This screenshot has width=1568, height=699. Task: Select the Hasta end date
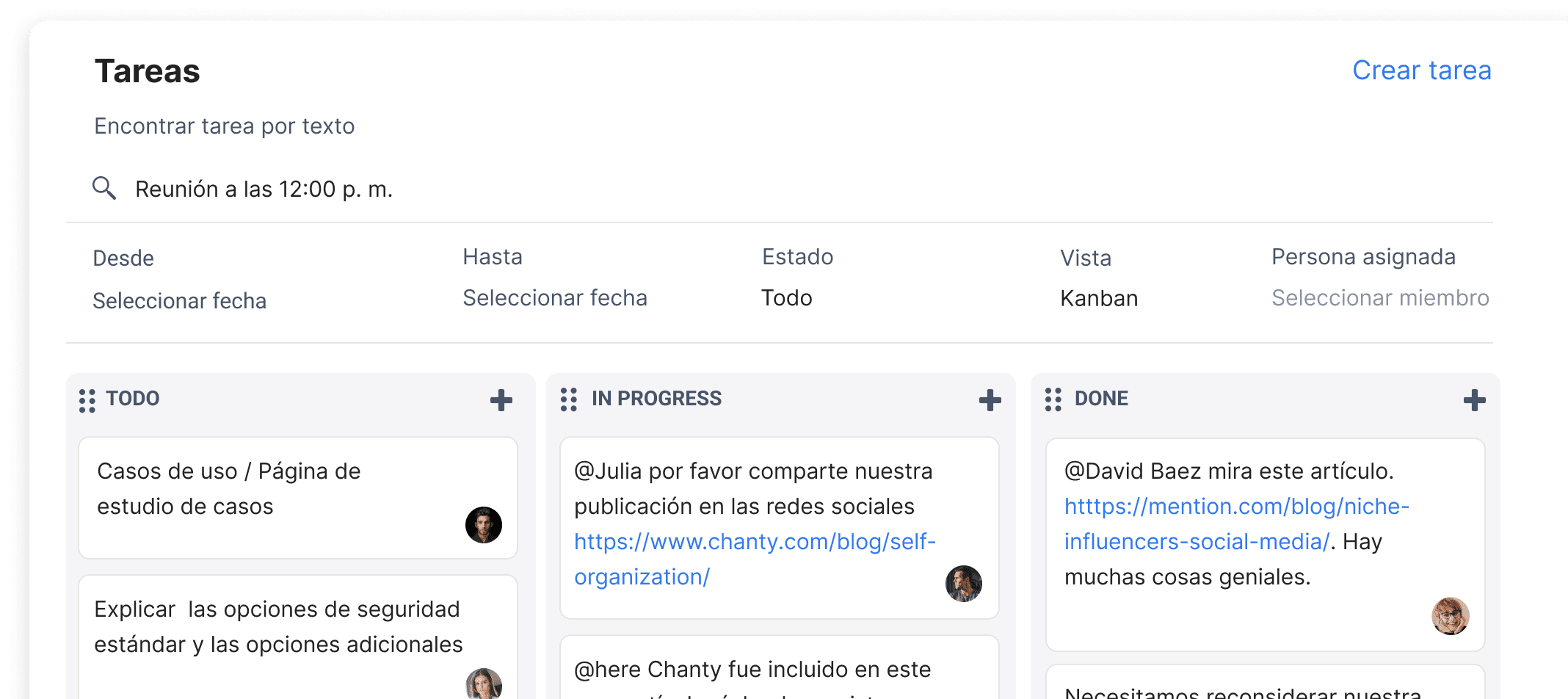coord(554,298)
